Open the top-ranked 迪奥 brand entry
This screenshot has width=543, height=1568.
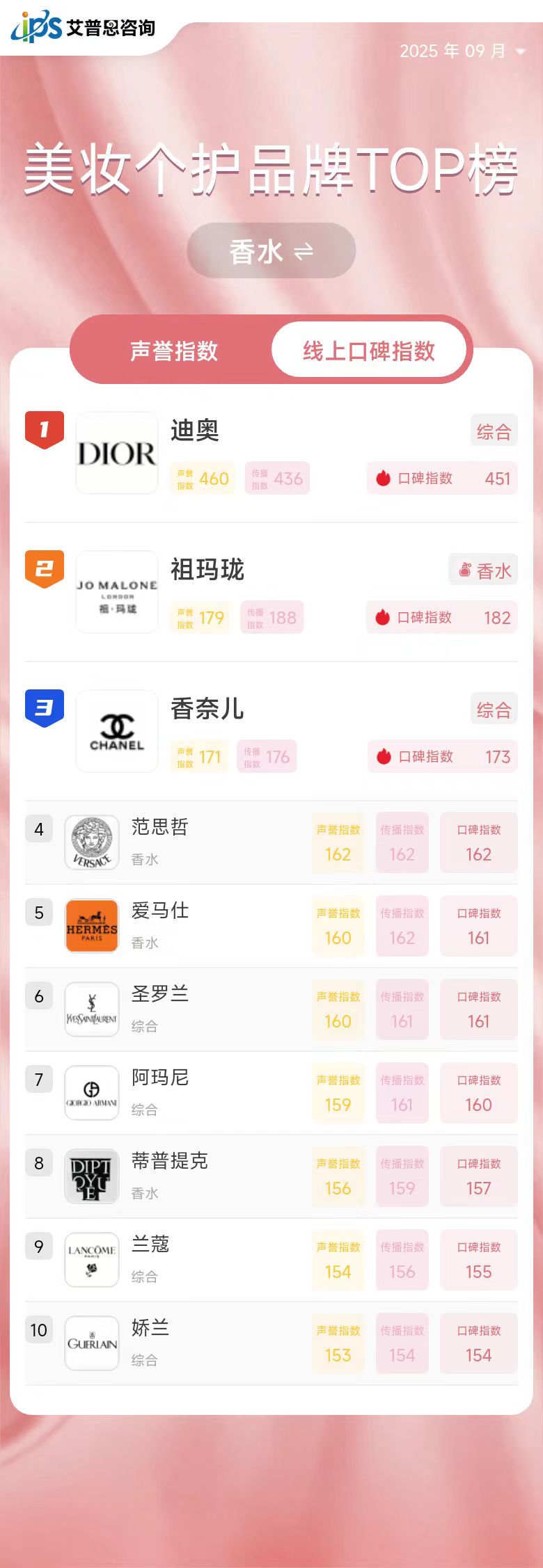195,431
